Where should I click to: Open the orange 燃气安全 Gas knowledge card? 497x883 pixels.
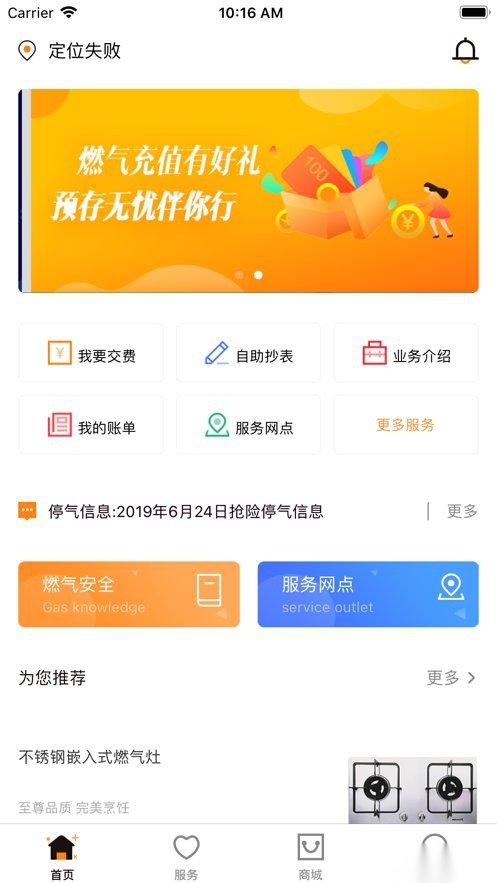(129, 594)
